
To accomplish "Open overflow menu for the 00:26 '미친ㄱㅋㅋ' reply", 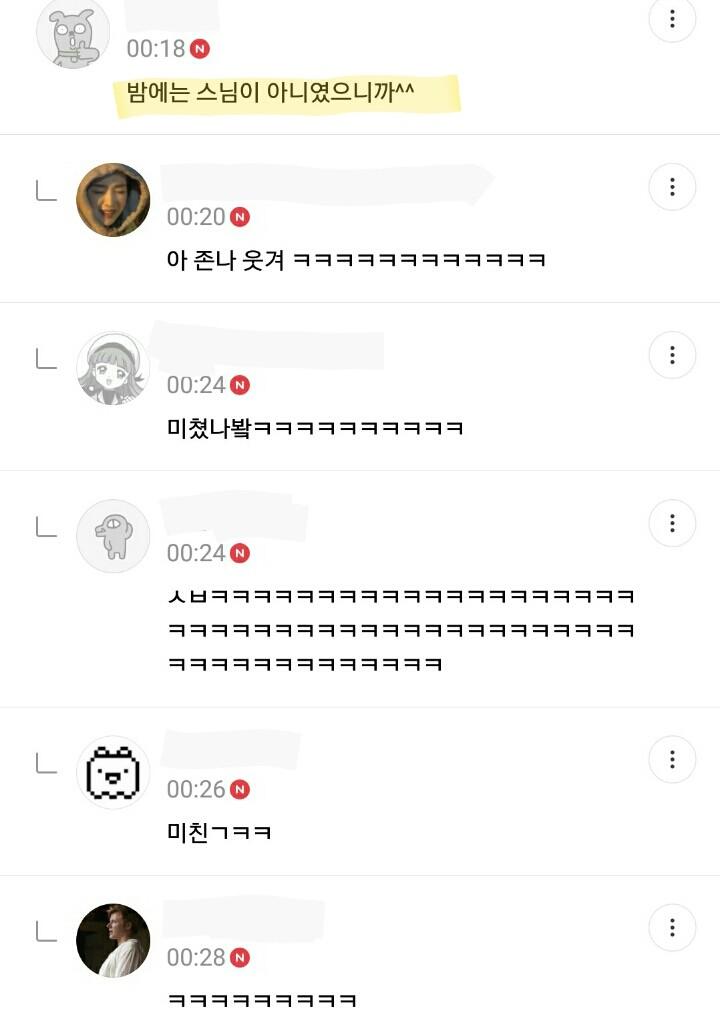I will [672, 760].
